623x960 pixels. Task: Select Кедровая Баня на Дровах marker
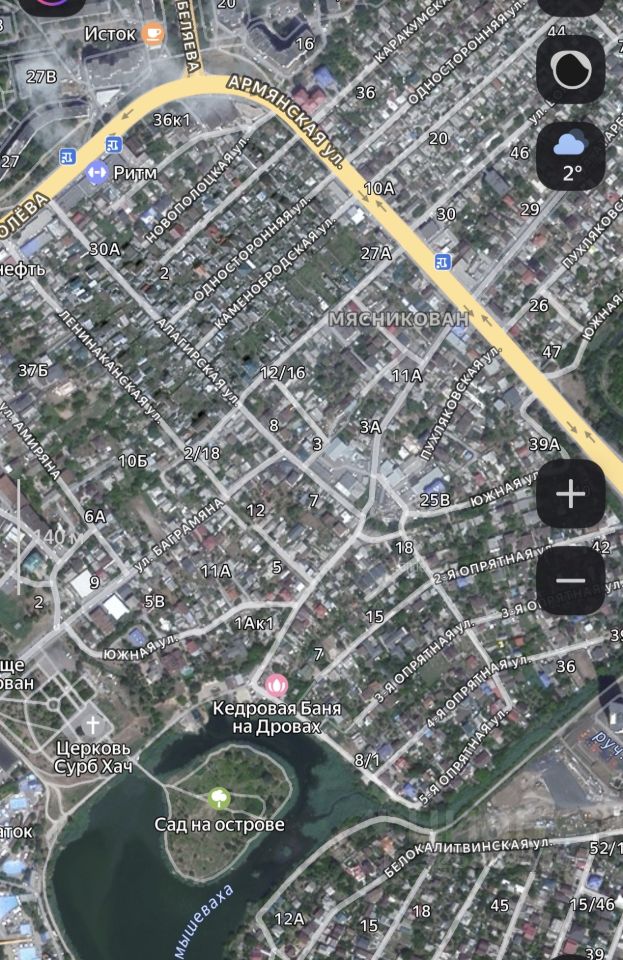[x=276, y=686]
